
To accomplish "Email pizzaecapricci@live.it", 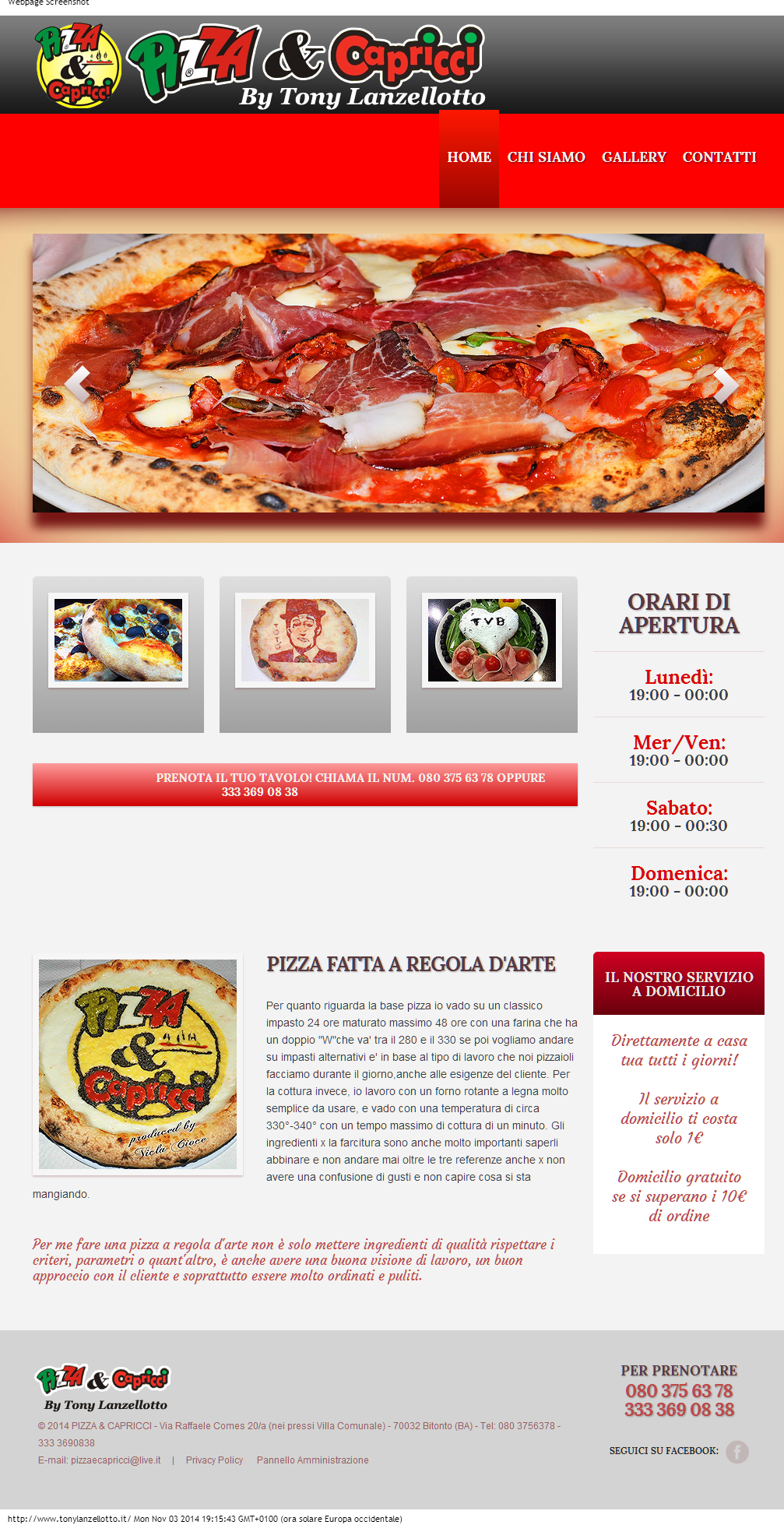I will pyautogui.click(x=115, y=1460).
